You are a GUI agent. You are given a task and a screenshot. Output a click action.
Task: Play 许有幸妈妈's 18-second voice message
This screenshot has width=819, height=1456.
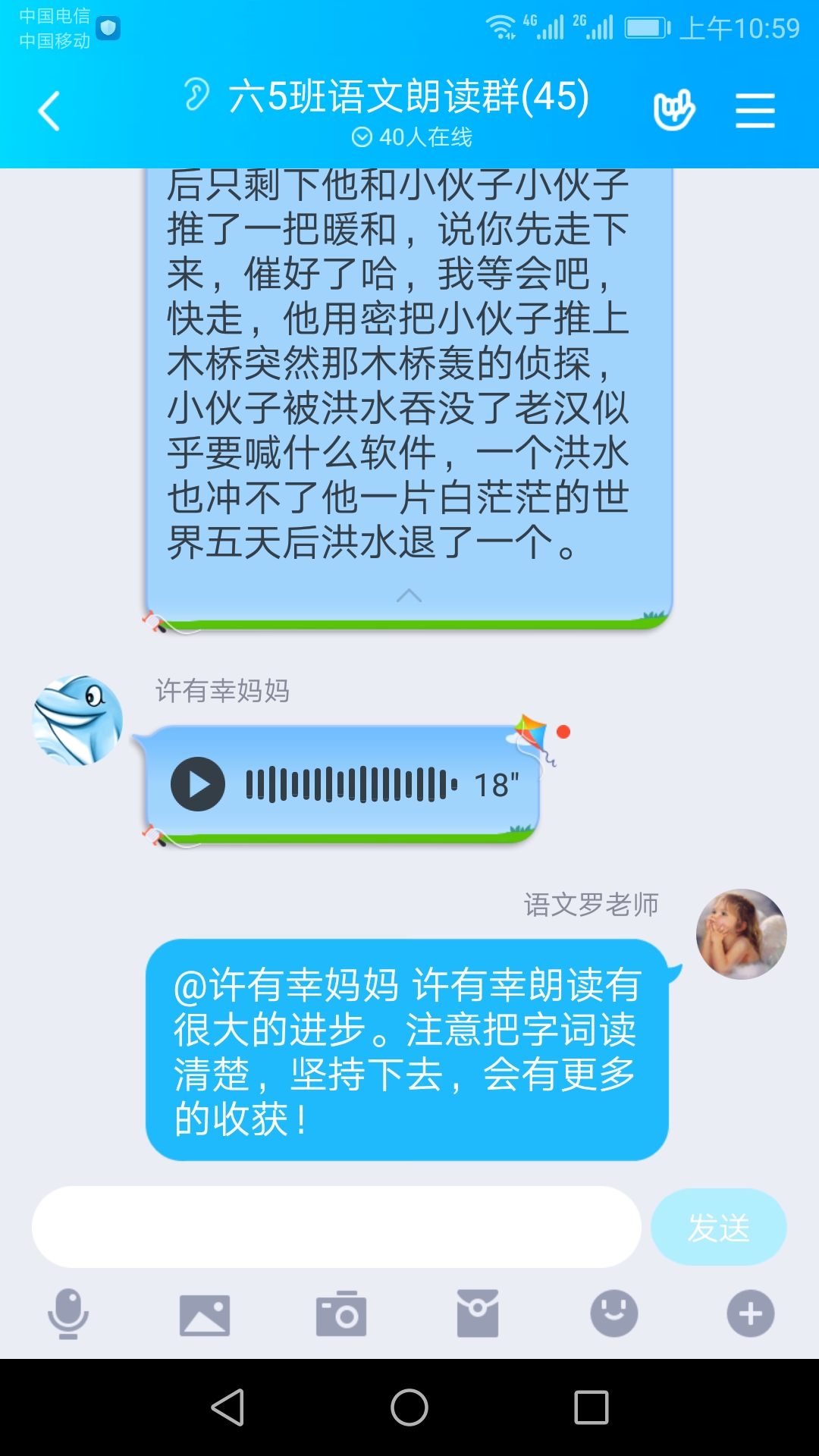click(198, 784)
